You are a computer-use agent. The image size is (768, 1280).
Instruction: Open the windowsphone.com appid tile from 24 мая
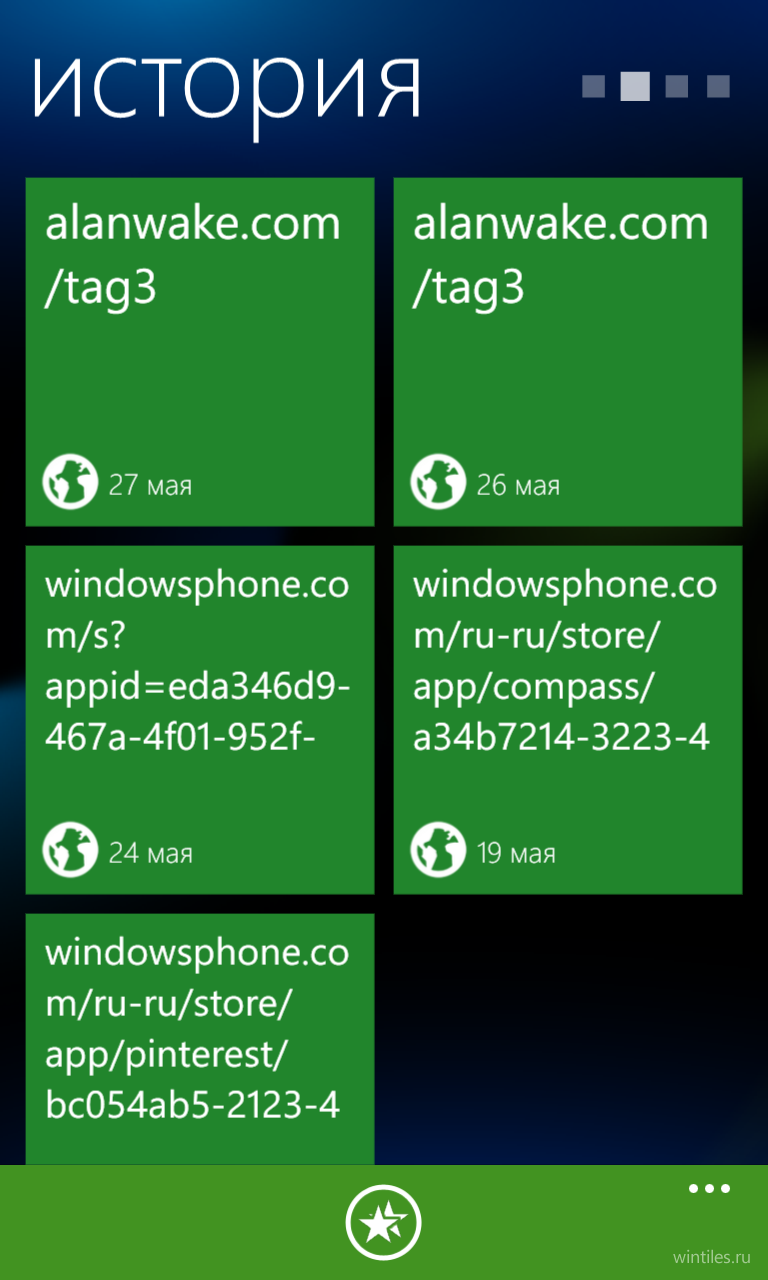pos(200,720)
